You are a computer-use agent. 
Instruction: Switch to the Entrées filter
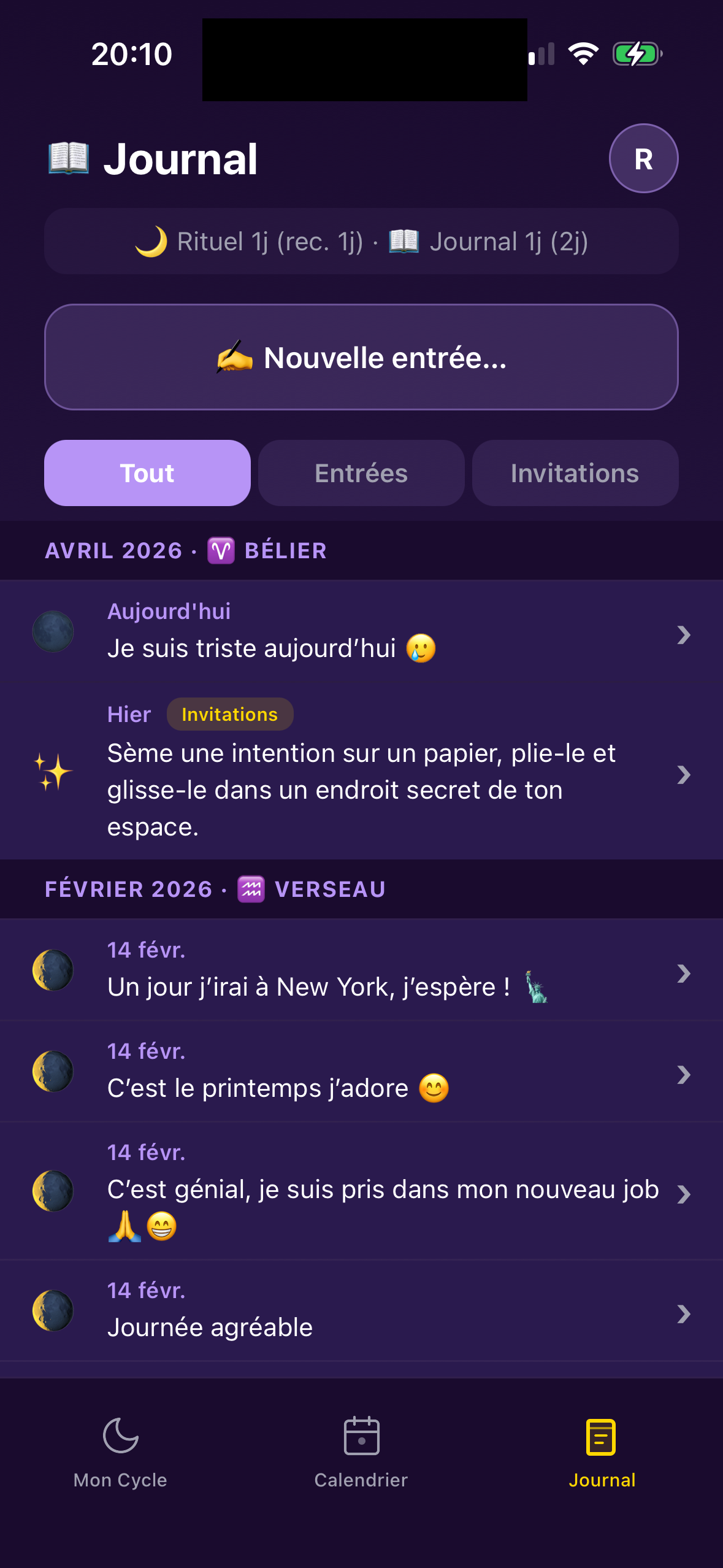point(361,472)
